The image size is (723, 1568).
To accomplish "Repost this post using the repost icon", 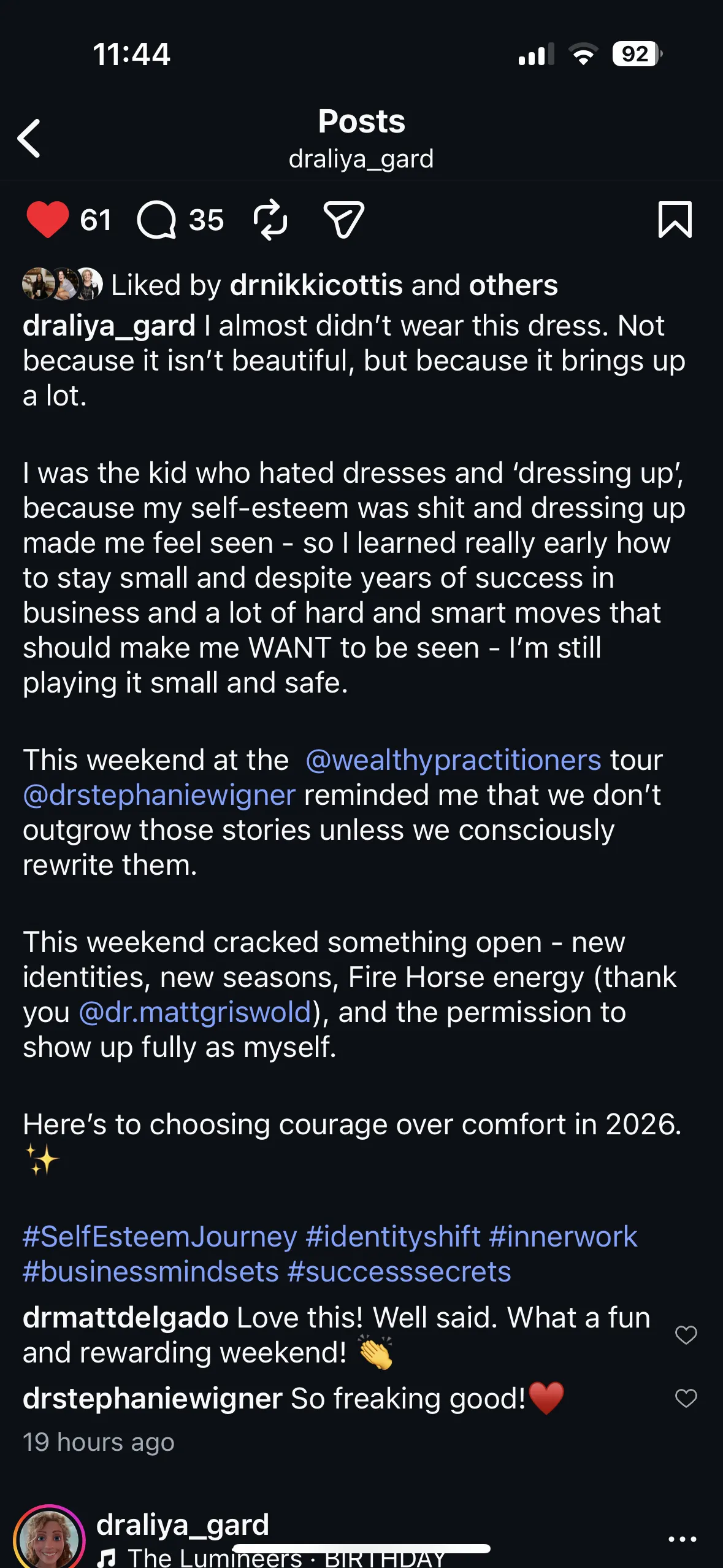I will coord(270,220).
